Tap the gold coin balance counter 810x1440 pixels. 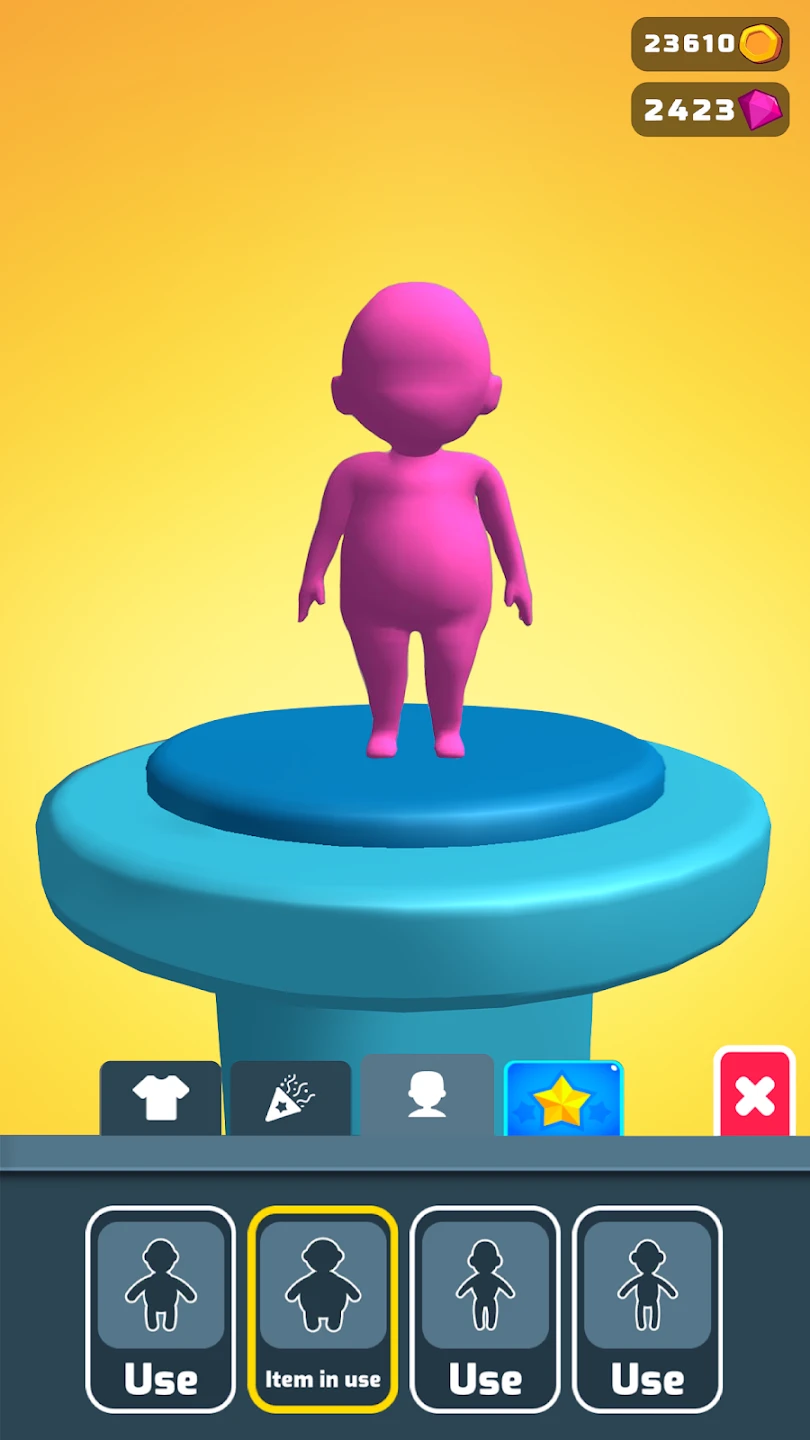pos(710,44)
